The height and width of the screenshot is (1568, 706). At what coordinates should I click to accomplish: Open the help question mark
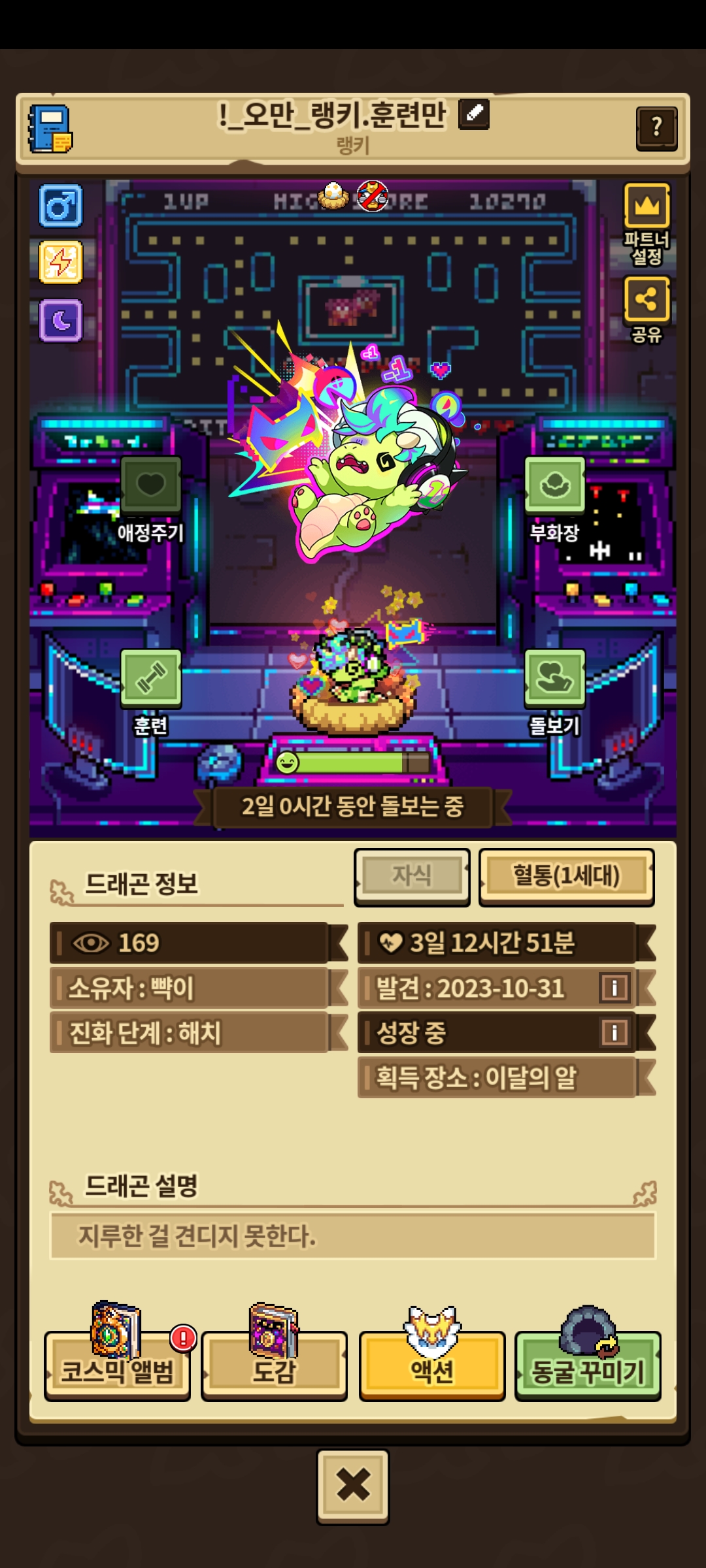pos(656,128)
